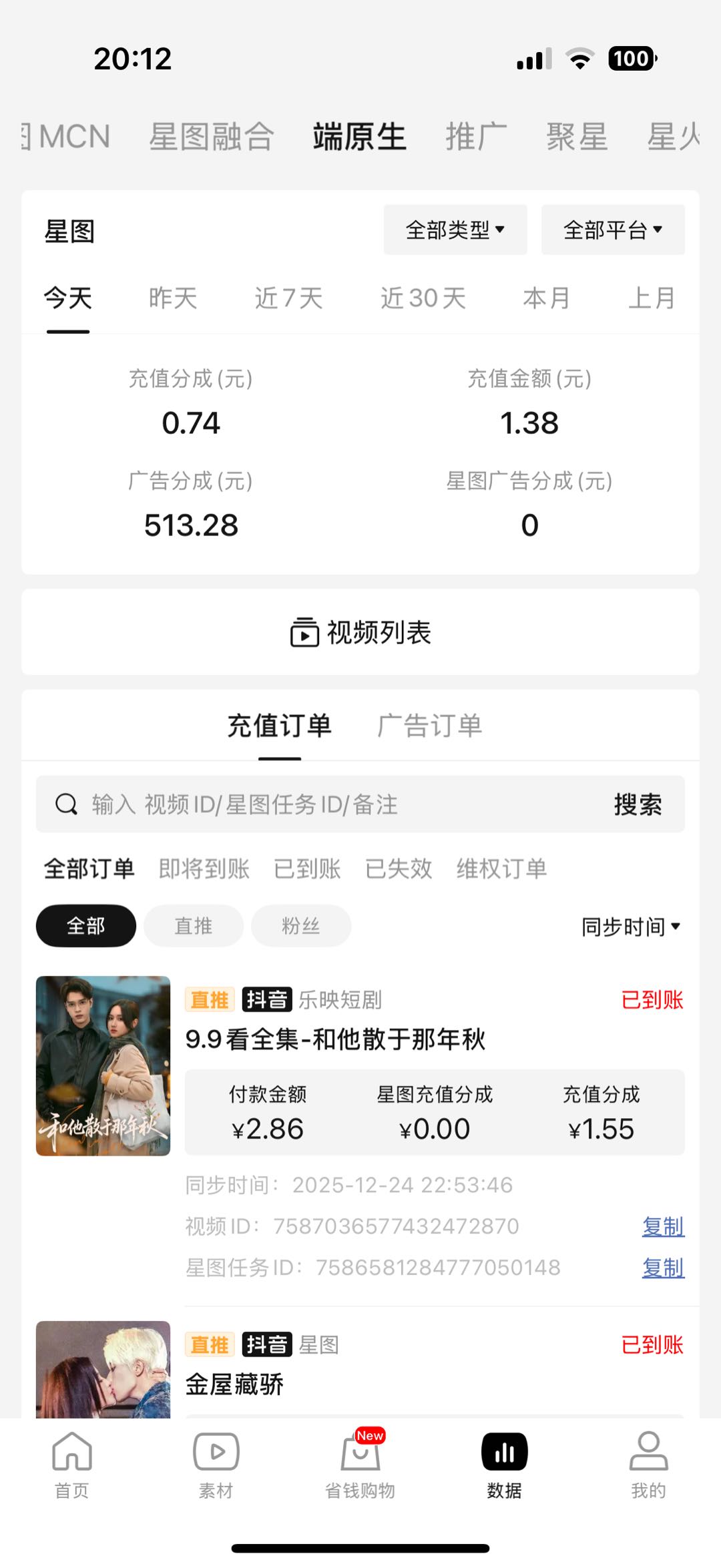
Task: Open the 全部平台 dropdown
Action: point(612,229)
